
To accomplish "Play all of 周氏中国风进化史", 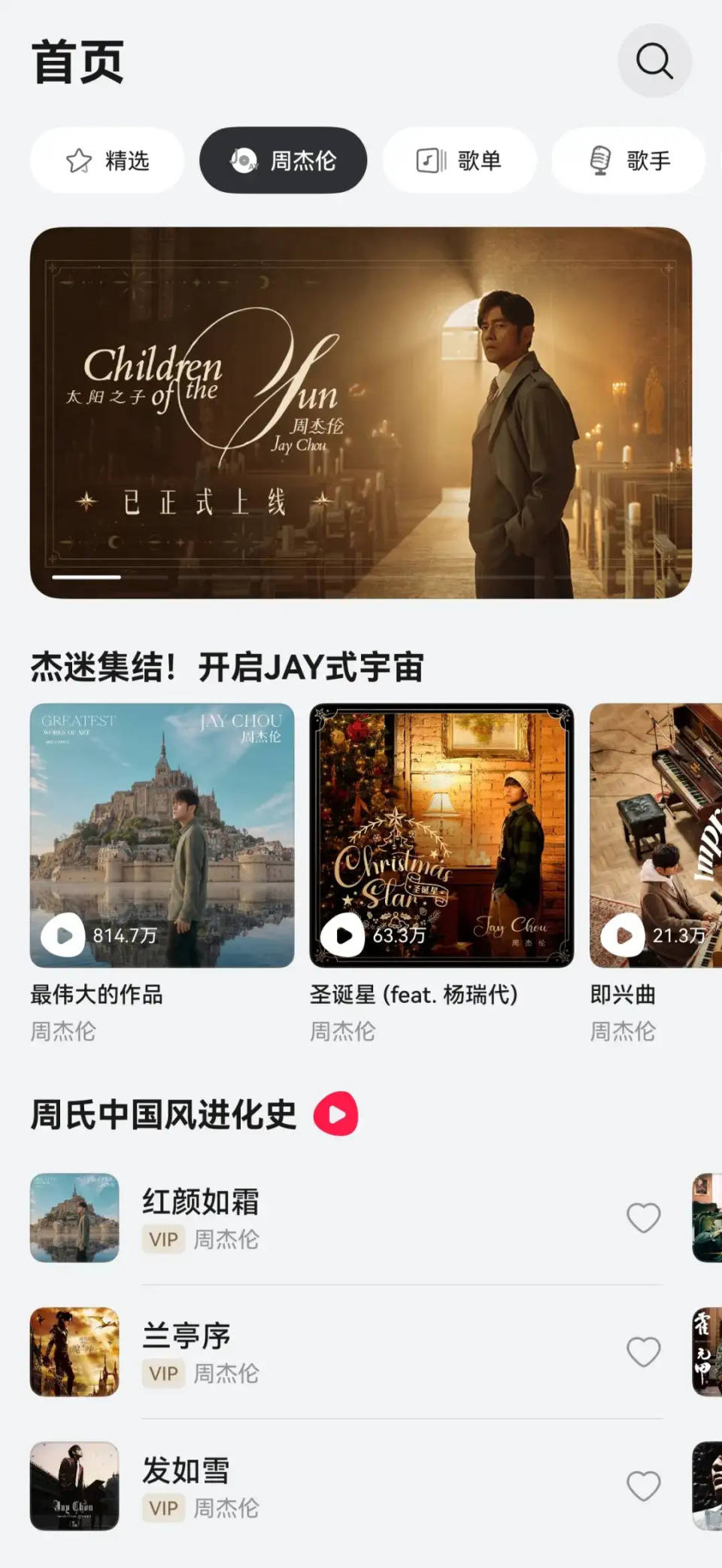I will point(335,1114).
